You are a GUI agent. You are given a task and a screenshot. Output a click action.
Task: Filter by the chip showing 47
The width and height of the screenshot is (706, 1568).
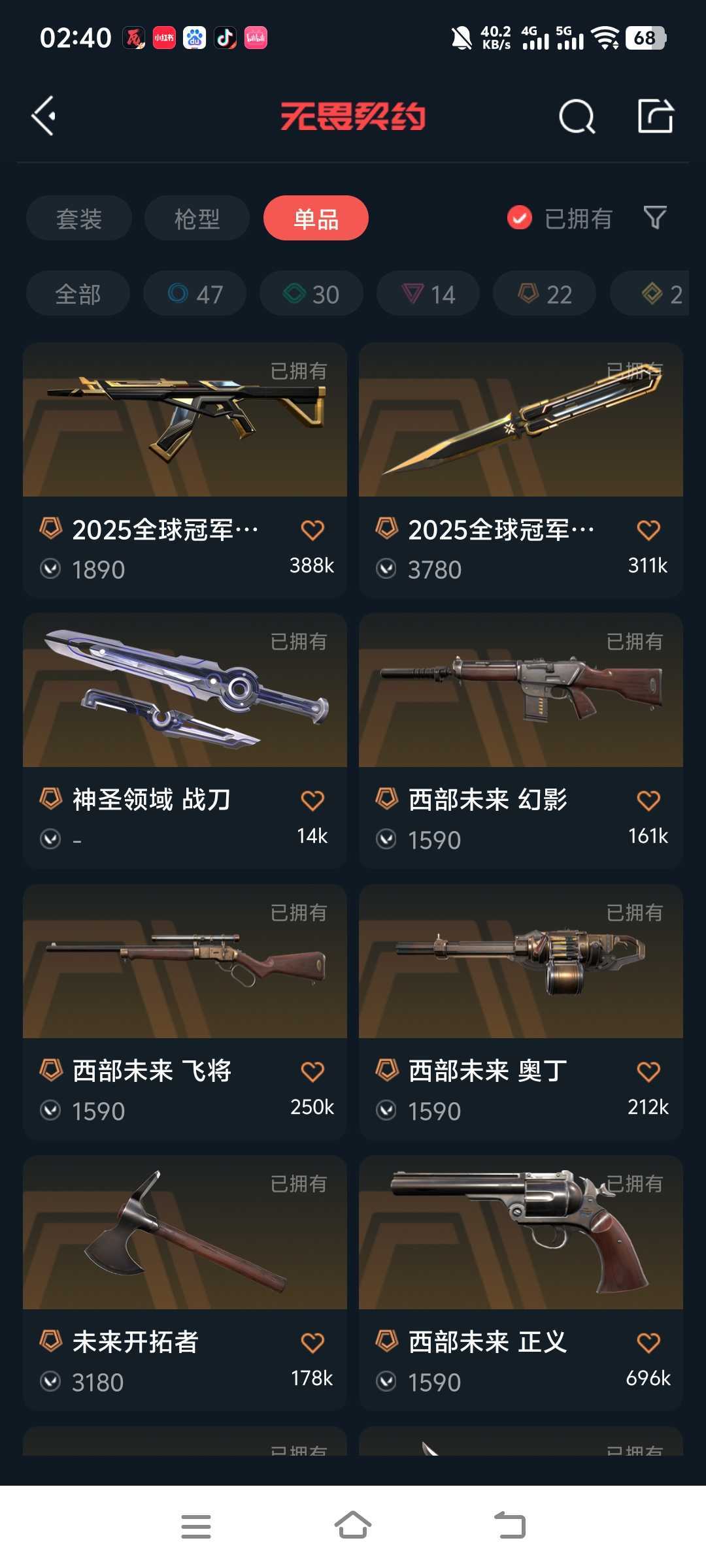[x=195, y=294]
